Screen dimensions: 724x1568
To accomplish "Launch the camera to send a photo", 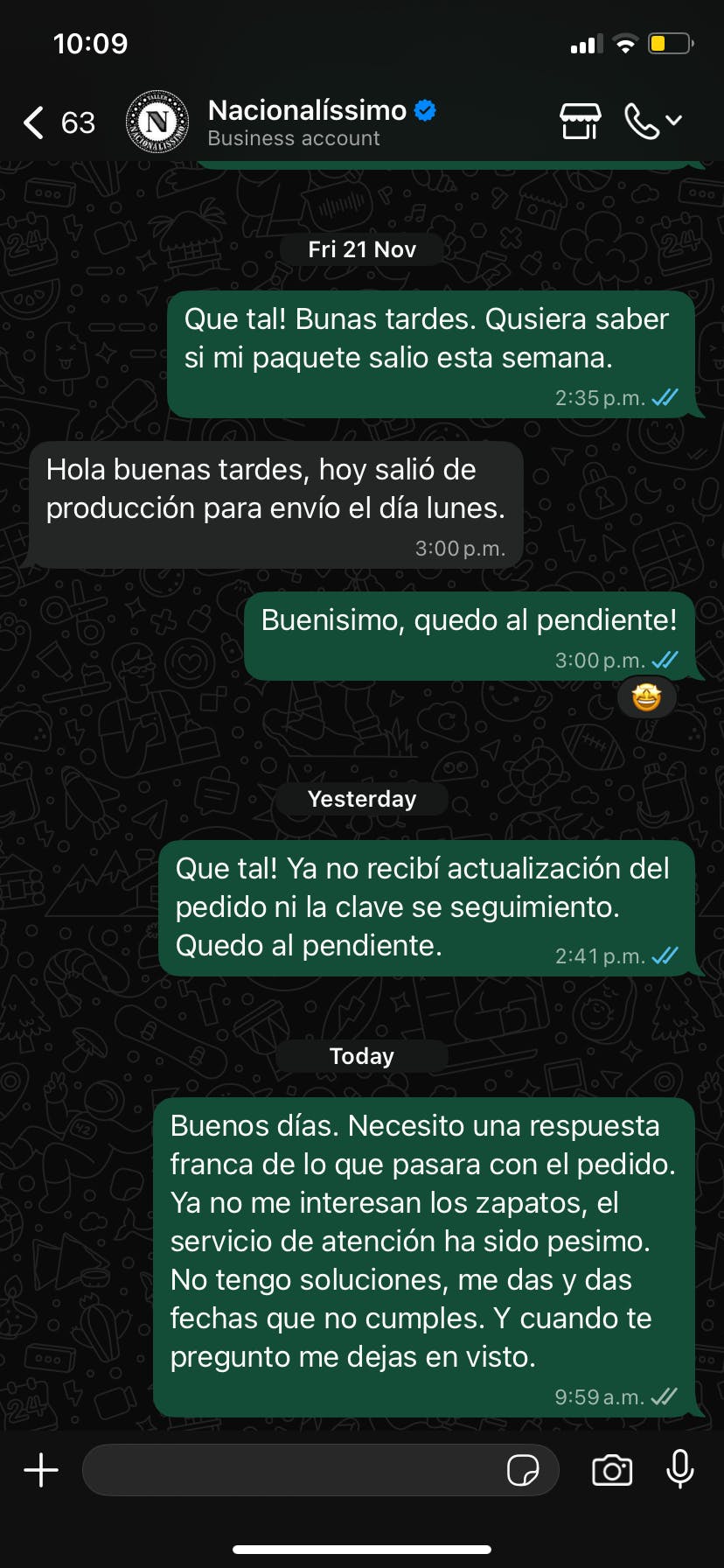I will pyautogui.click(x=612, y=1470).
